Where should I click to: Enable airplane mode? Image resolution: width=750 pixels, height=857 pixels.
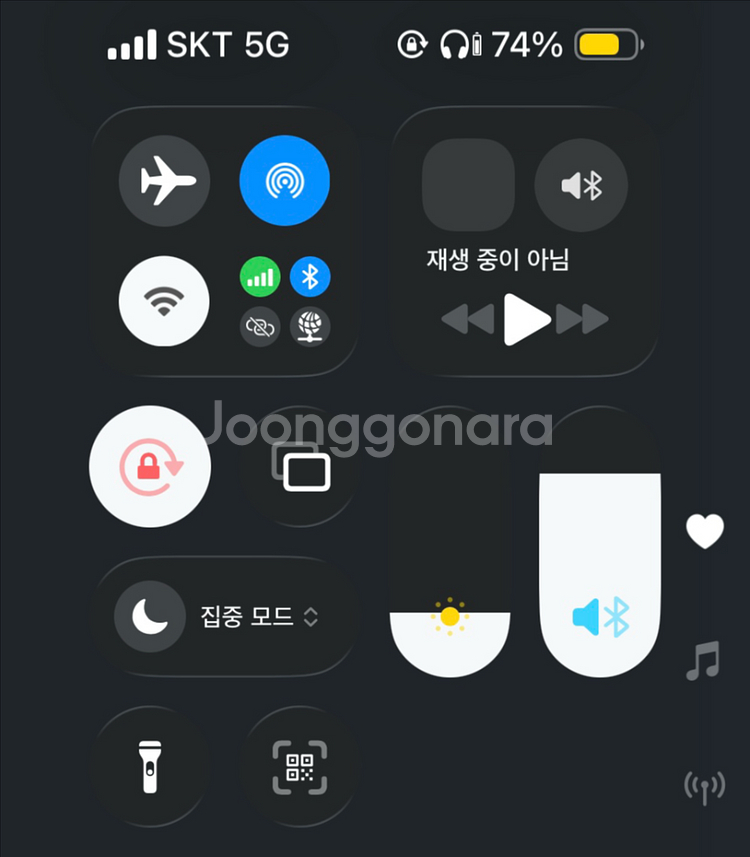coord(164,182)
